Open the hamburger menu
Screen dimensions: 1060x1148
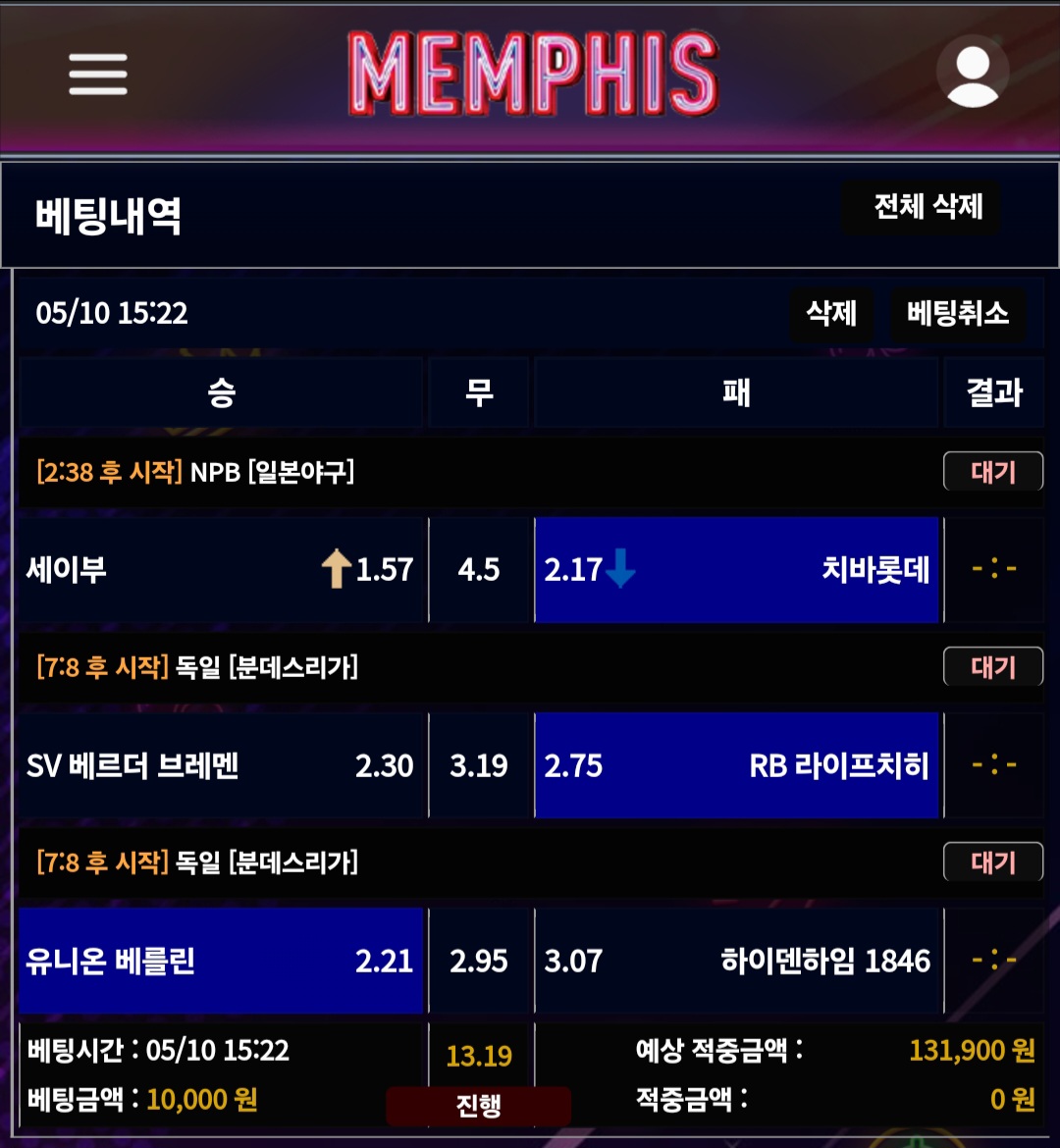click(98, 74)
